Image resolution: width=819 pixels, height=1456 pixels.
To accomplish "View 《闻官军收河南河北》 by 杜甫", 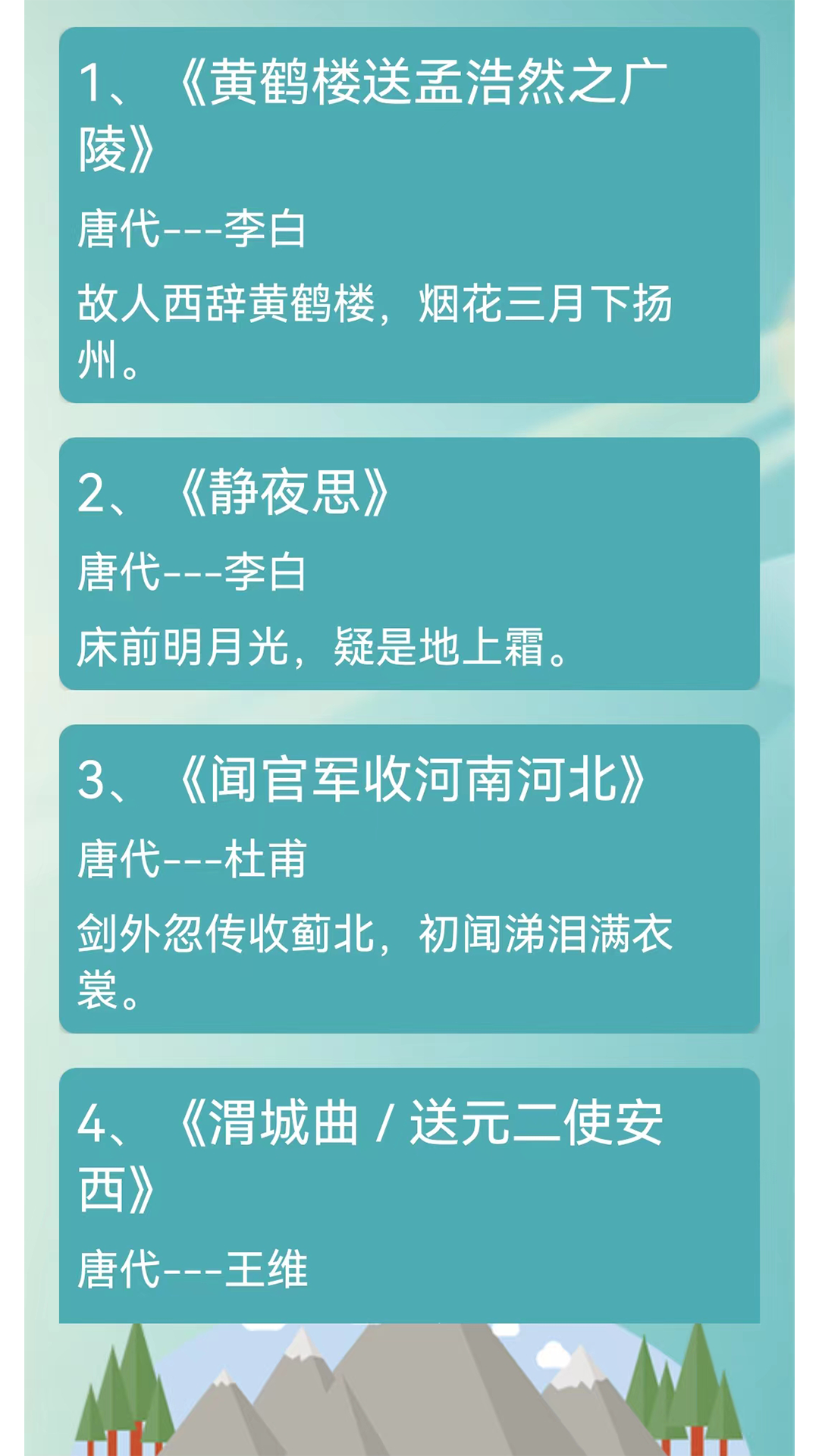I will pyautogui.click(x=409, y=879).
